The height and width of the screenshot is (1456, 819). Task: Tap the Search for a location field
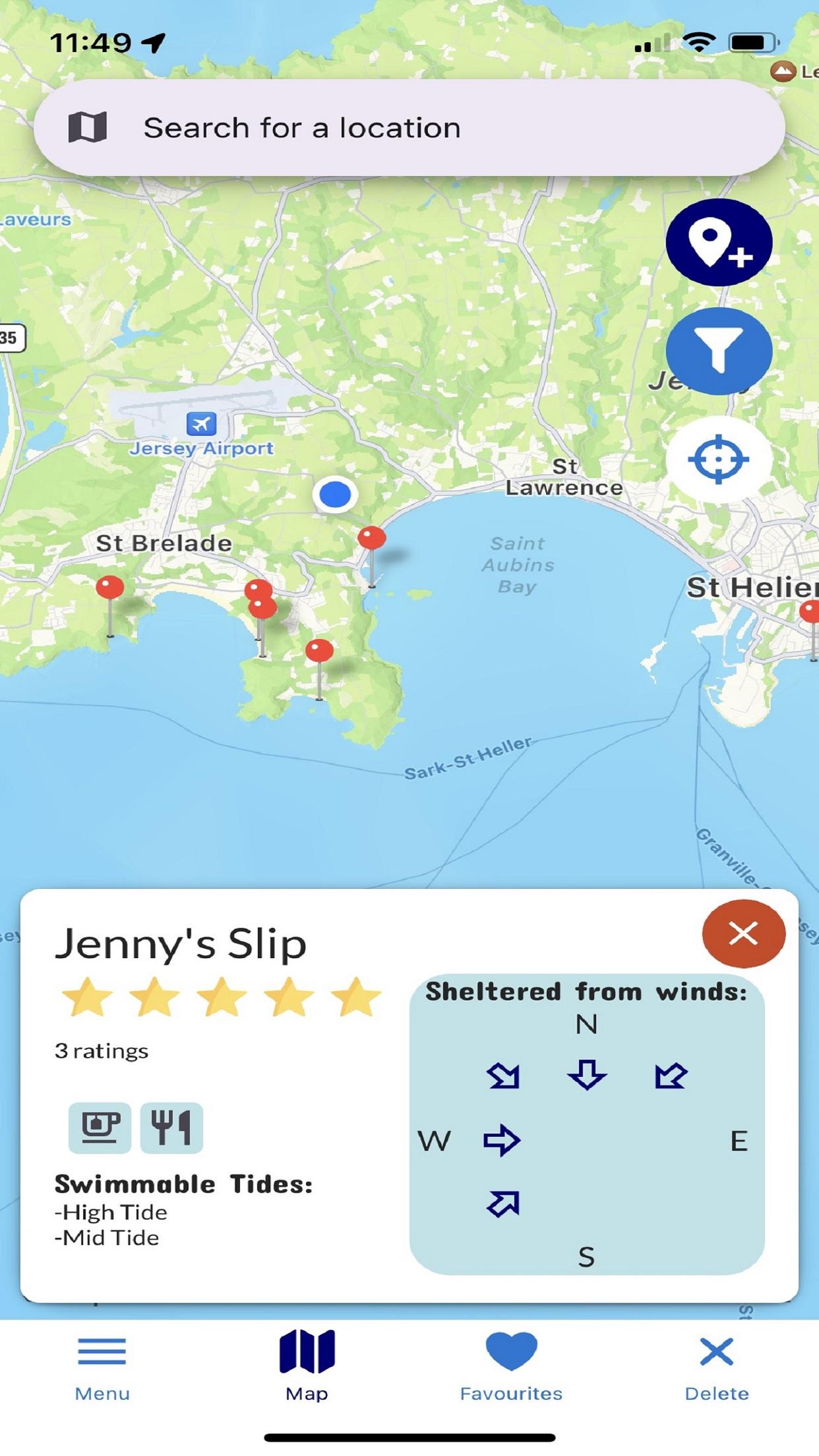tap(409, 128)
